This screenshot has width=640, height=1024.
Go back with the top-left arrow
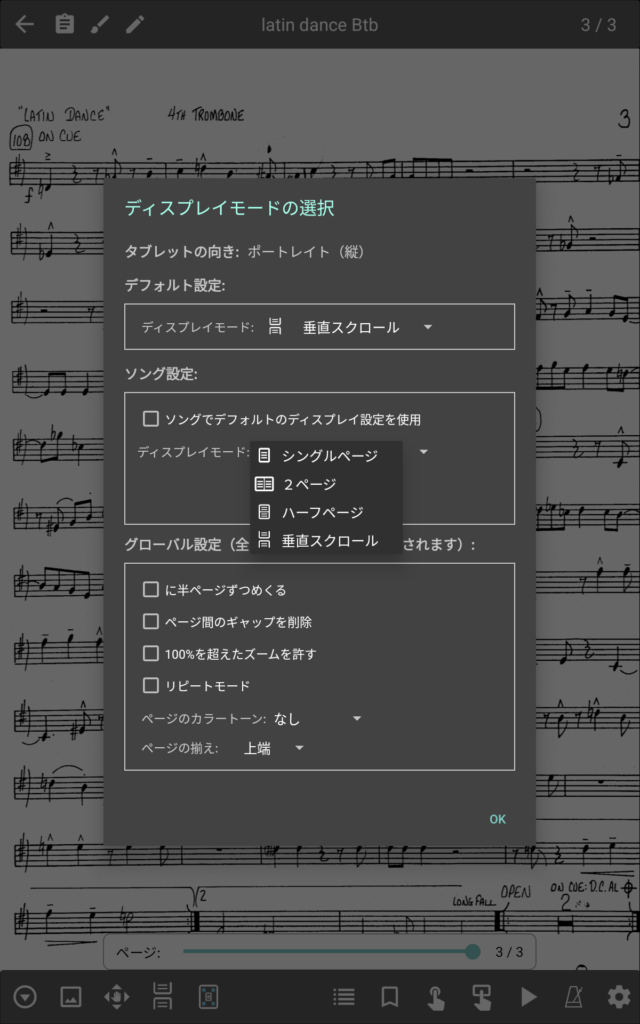pos(24,24)
